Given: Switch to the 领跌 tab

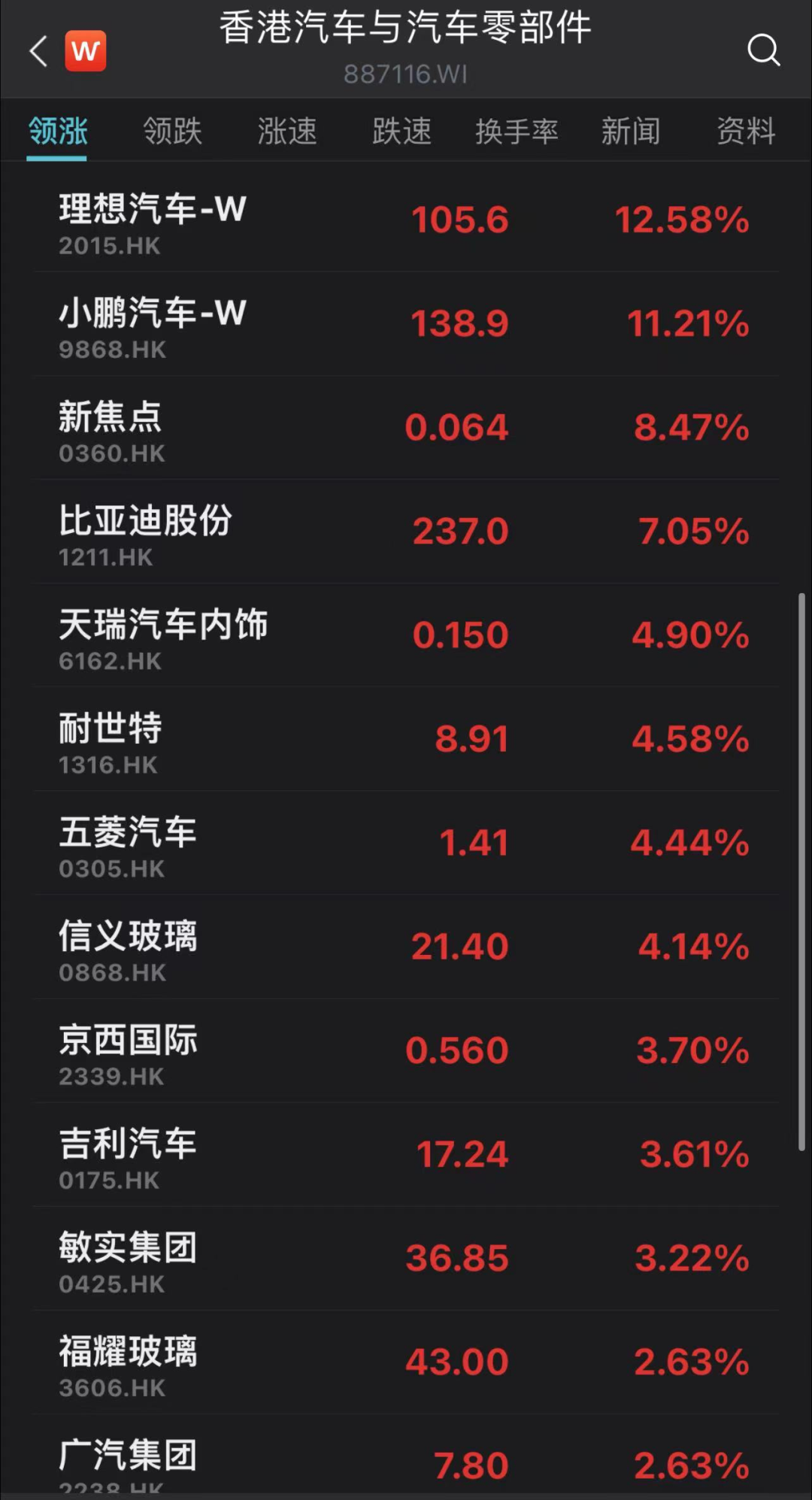Looking at the screenshot, I should pyautogui.click(x=172, y=131).
